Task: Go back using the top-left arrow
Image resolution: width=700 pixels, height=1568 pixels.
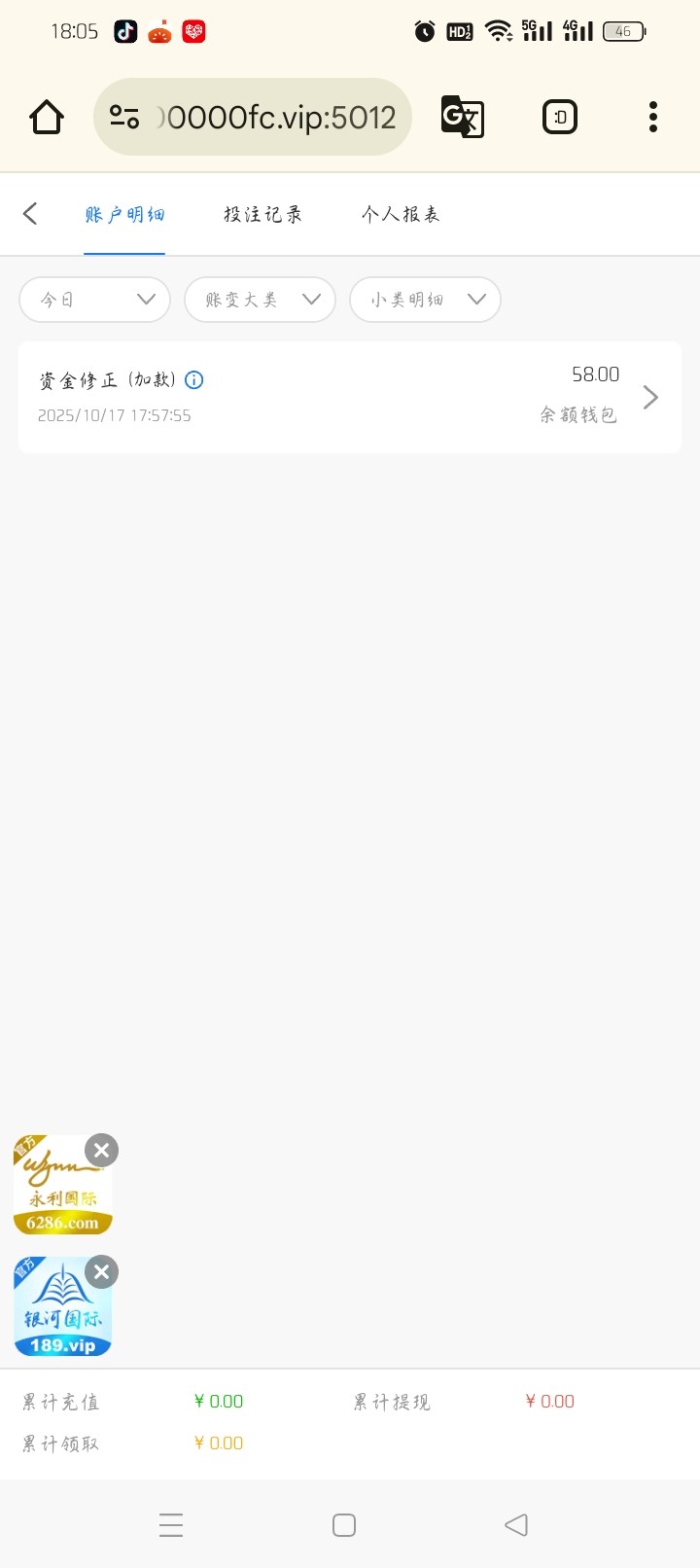Action: click(30, 214)
